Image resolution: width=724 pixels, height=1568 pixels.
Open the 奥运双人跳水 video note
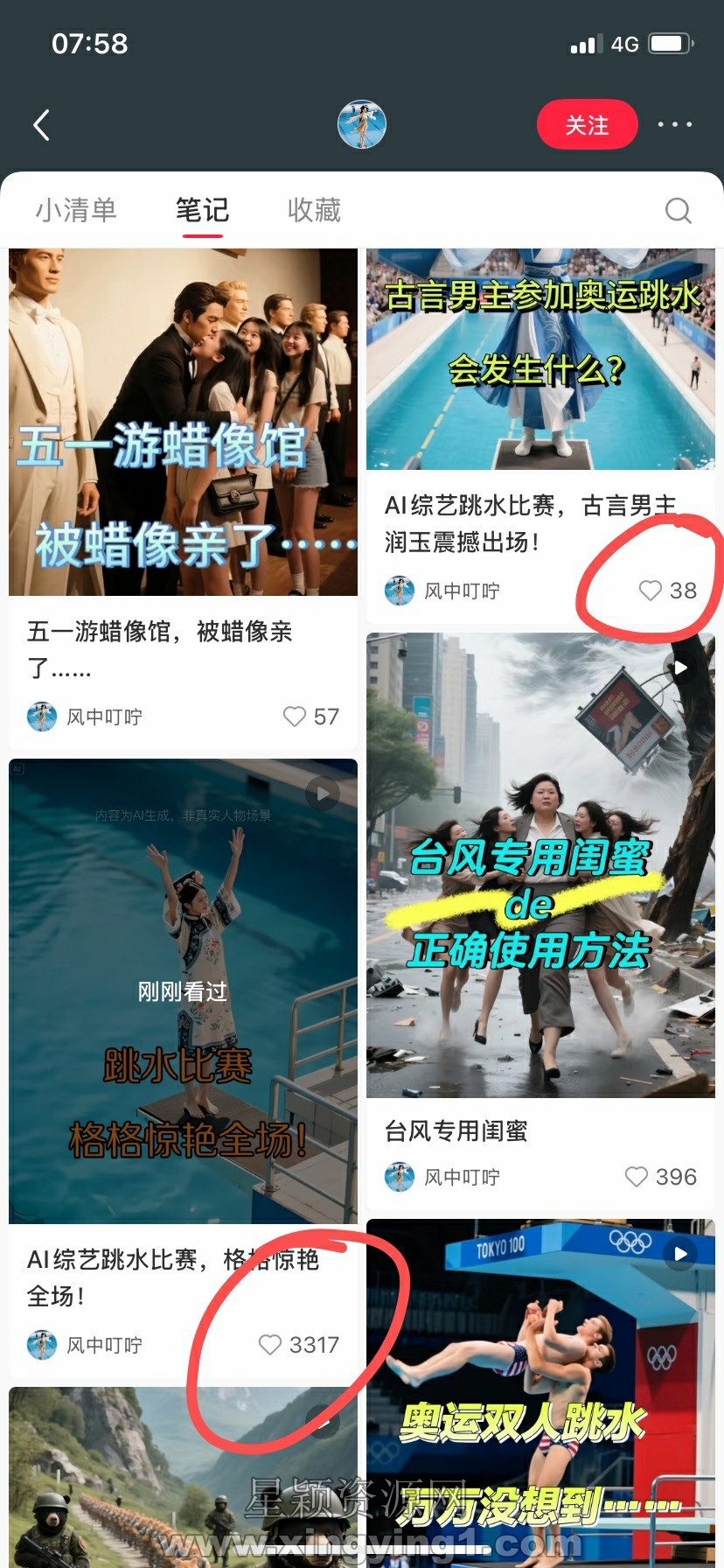click(540, 1391)
